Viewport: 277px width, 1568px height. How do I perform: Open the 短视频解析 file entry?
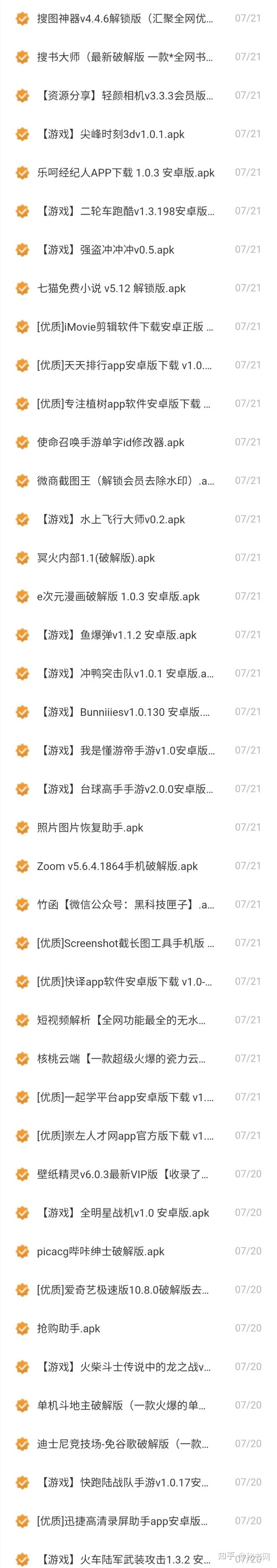(122, 1020)
